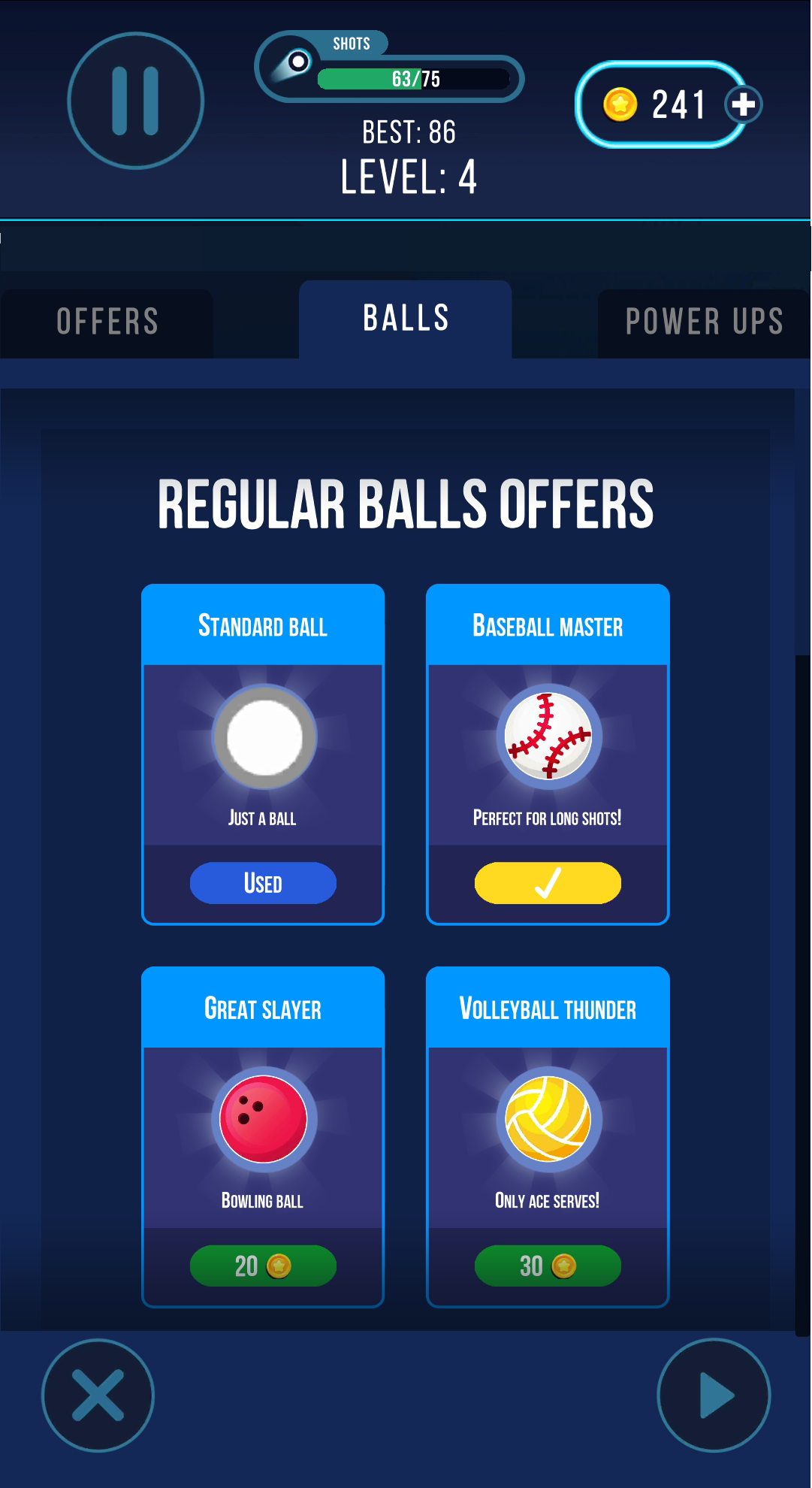Buy Great Slayer bowling ball for 20 coins
812x1488 pixels.
click(263, 1266)
